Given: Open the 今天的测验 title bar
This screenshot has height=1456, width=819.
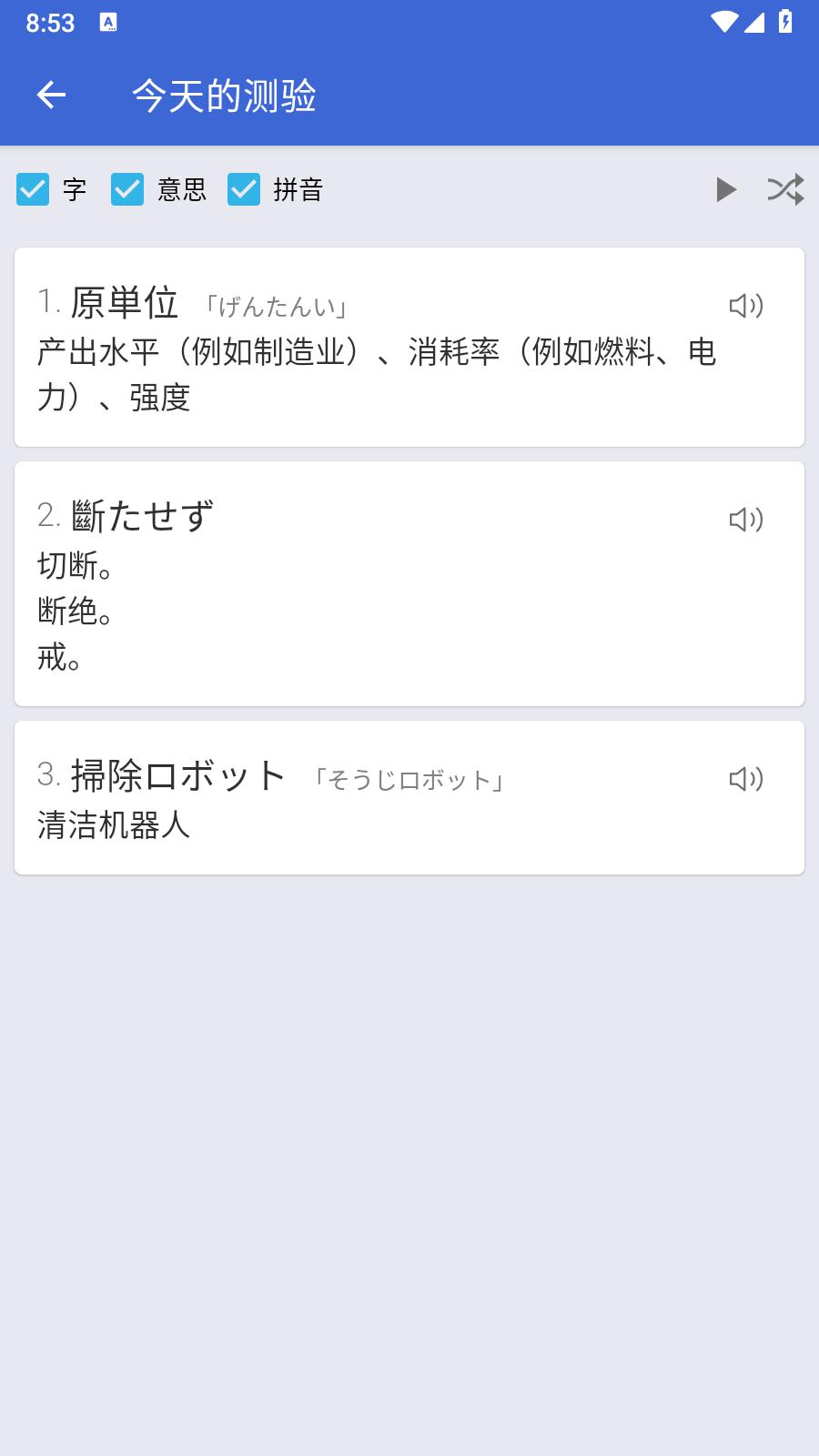Looking at the screenshot, I should coord(225,95).
